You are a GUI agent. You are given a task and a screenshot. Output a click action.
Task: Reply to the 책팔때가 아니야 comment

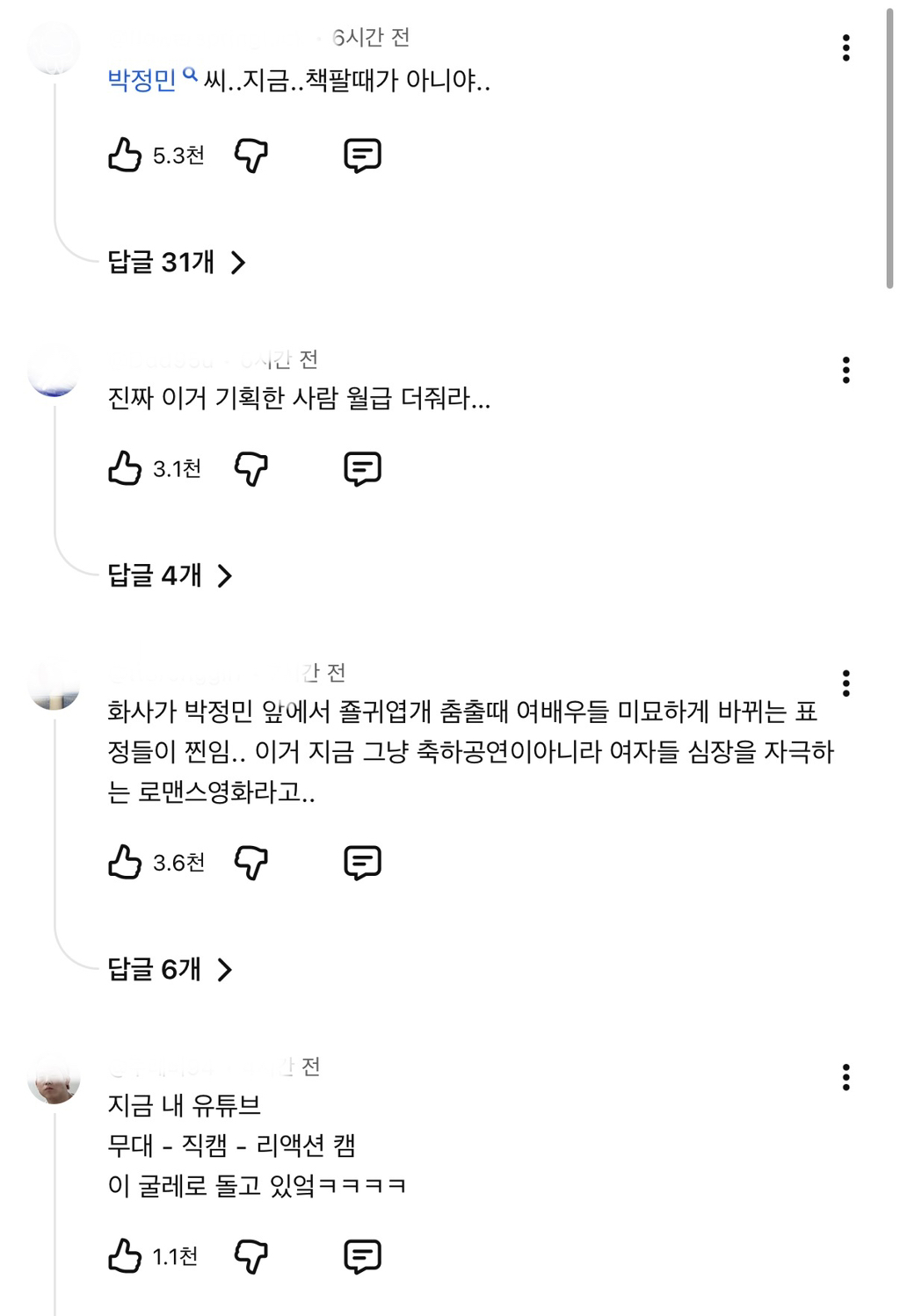362,155
